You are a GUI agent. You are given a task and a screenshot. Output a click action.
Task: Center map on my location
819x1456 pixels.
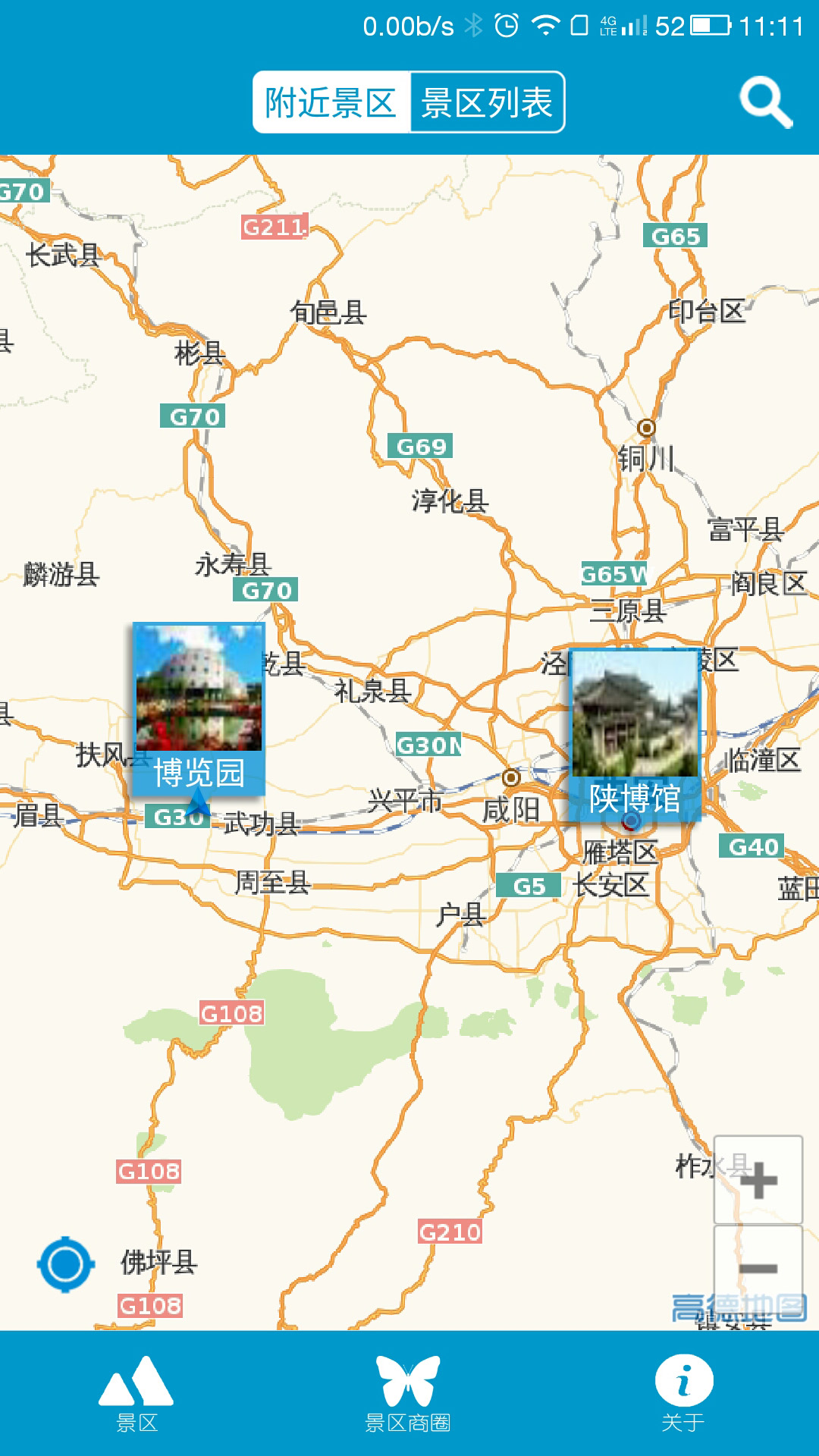66,1264
